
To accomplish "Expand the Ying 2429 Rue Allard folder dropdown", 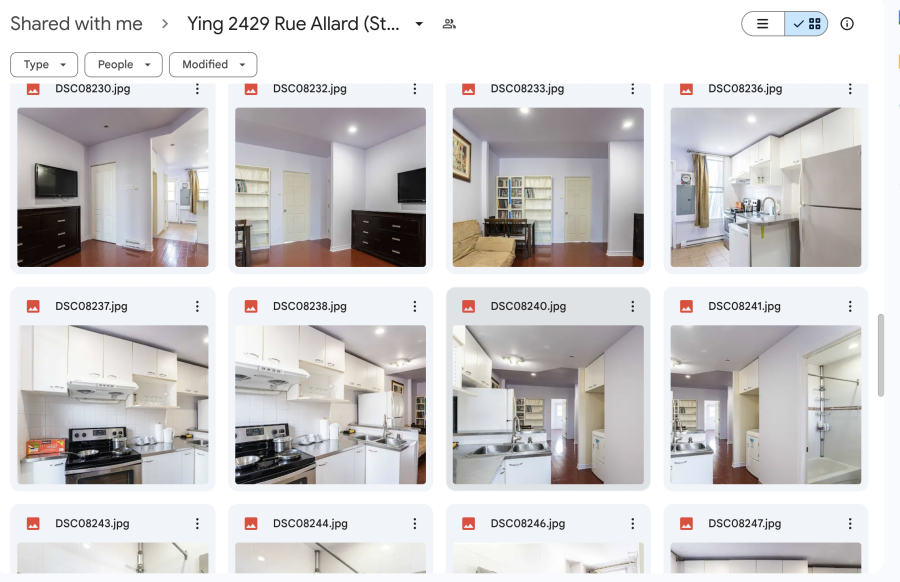I will point(419,24).
